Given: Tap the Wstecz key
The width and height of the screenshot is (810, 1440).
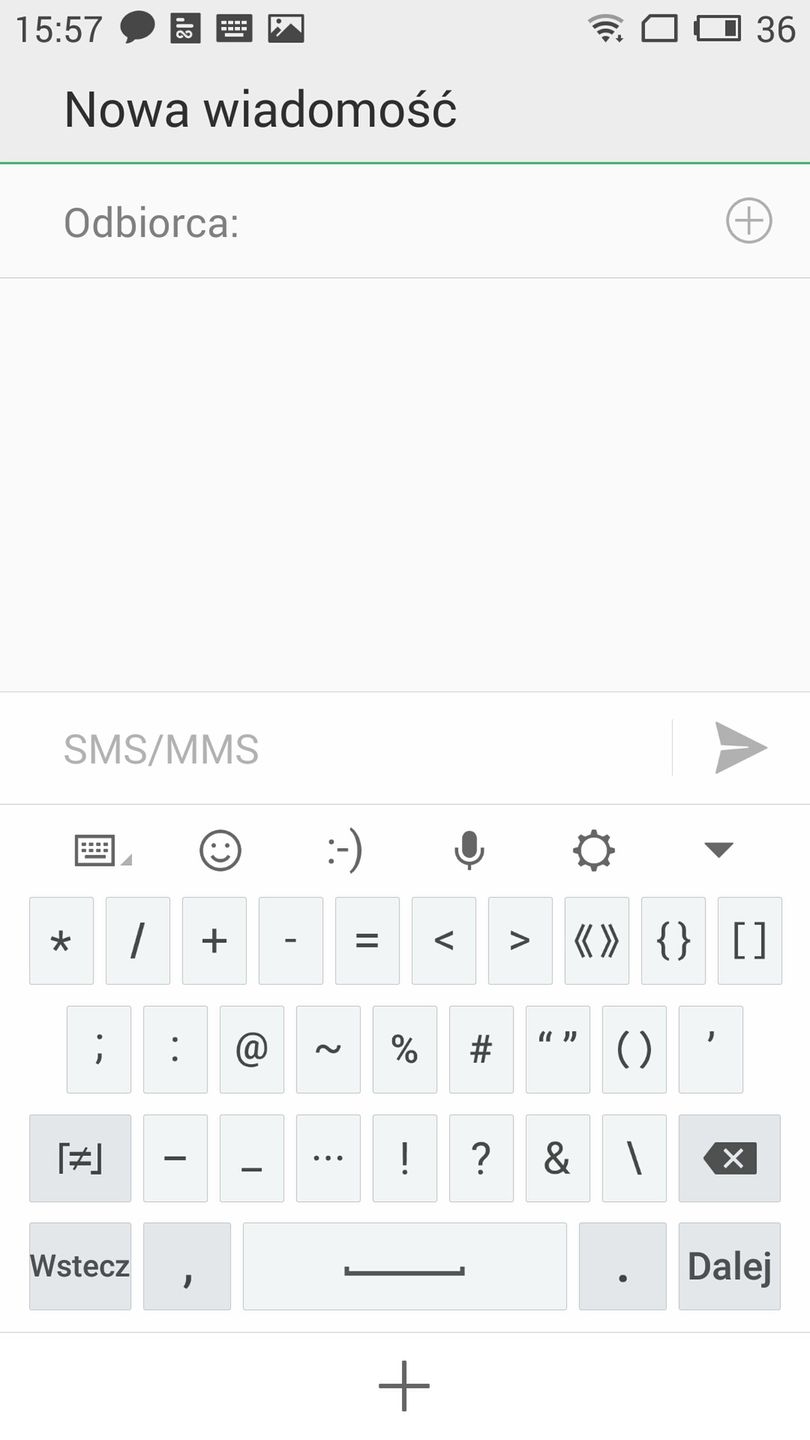Looking at the screenshot, I should tap(80, 1266).
